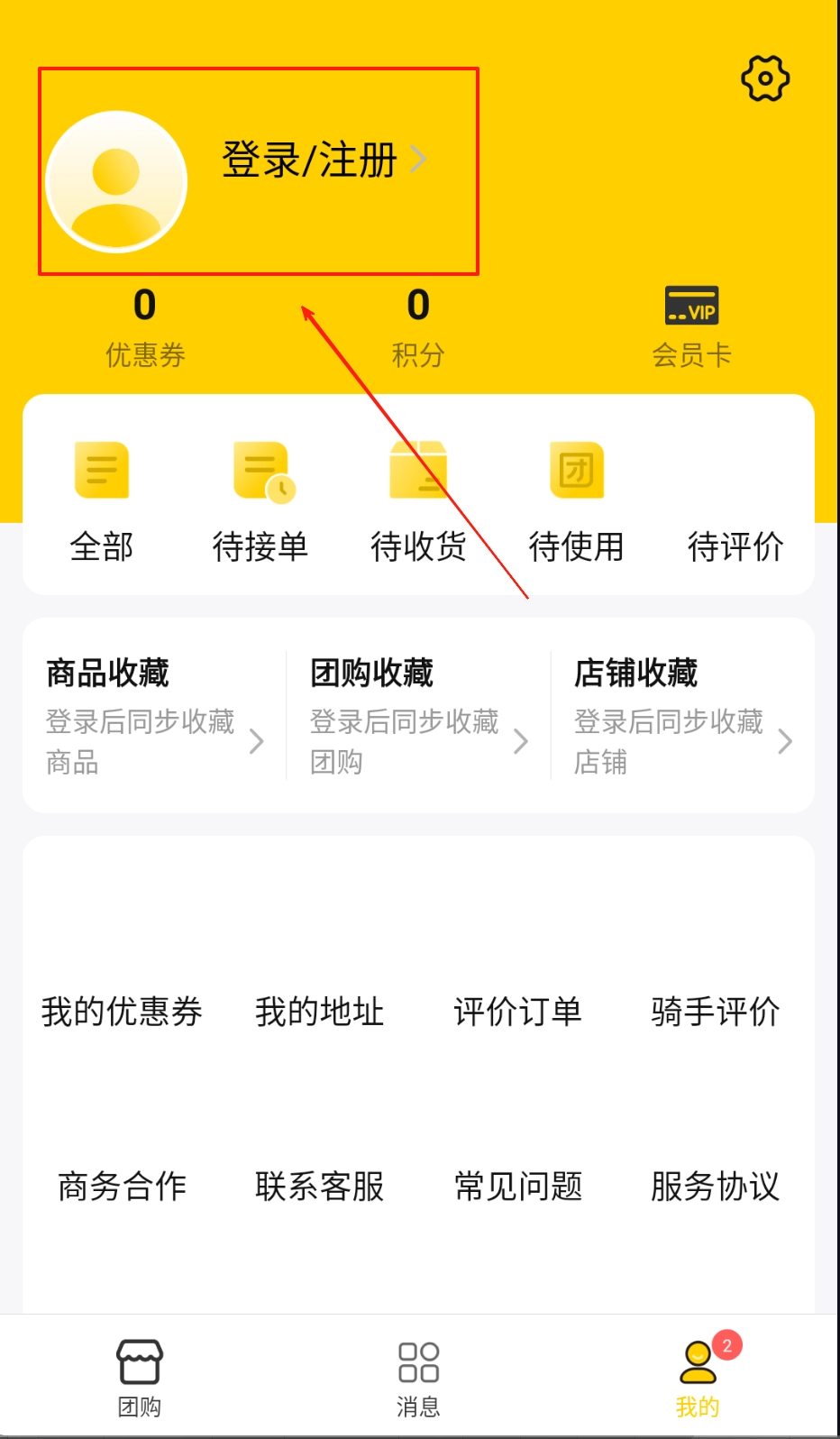Open 店铺收藏 via the right arrow
Screen dimensions: 840x1439
(x=783, y=742)
